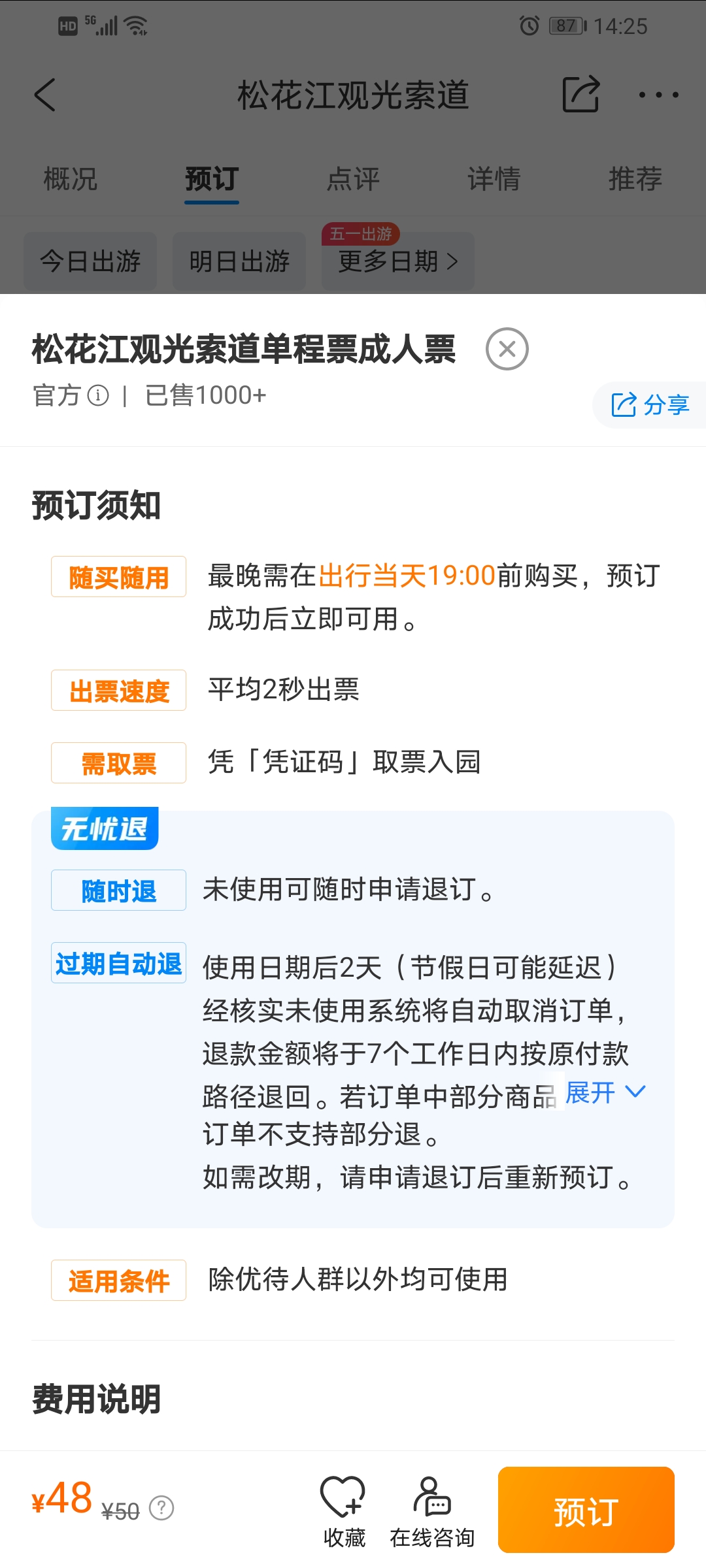Open the three-dot overflow menu

coord(658,95)
